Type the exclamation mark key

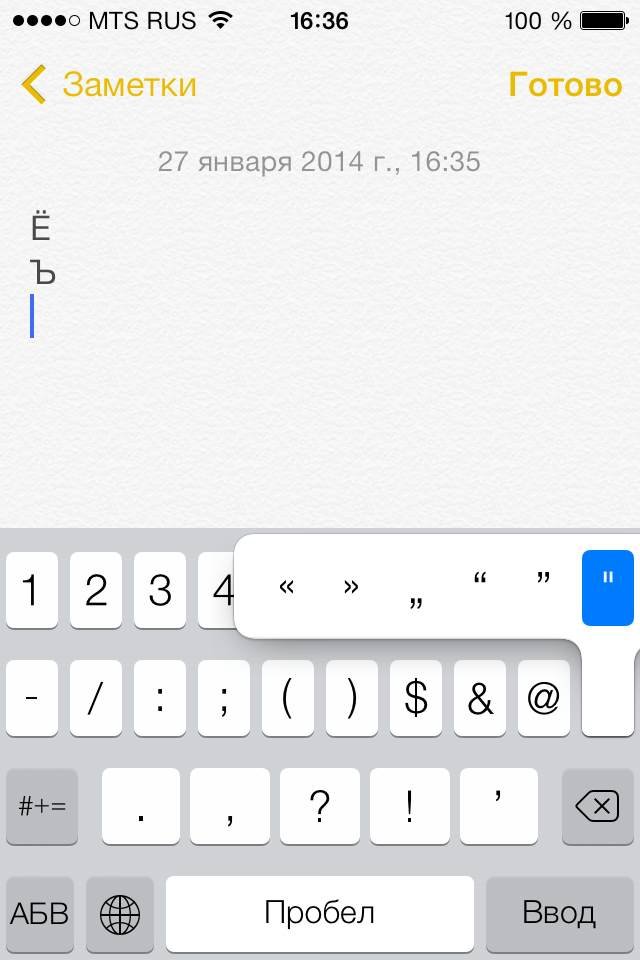pyautogui.click(x=409, y=806)
